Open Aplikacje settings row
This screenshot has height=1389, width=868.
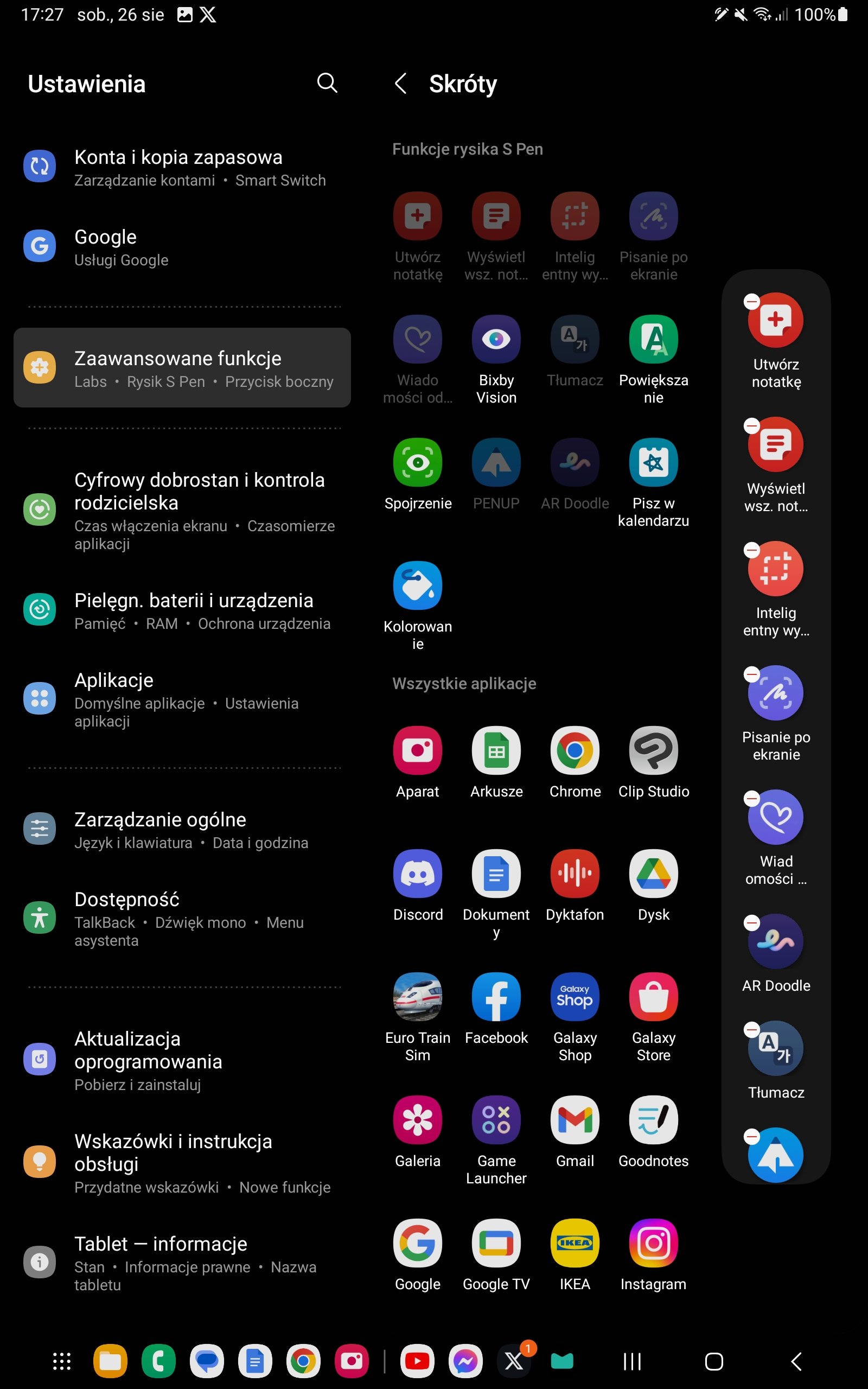click(x=182, y=699)
